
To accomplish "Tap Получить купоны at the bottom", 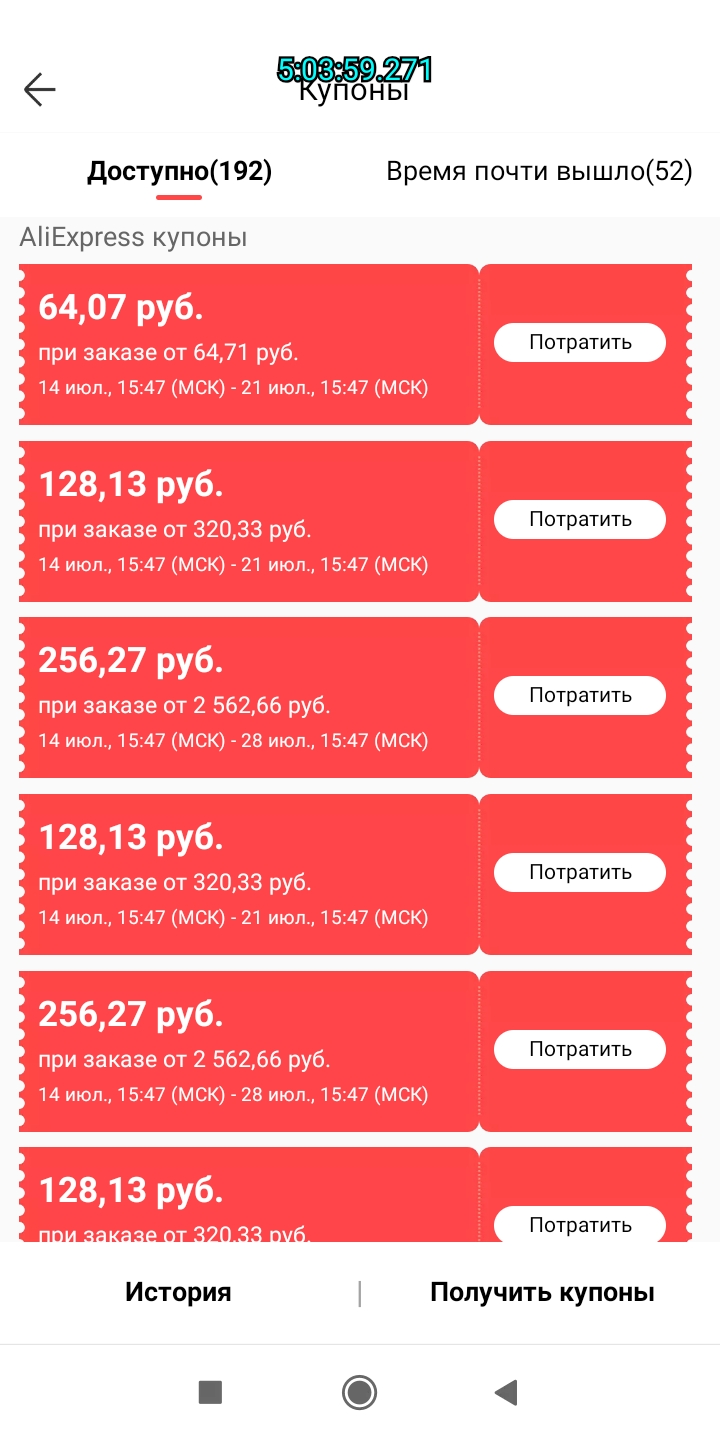I will (x=542, y=1292).
